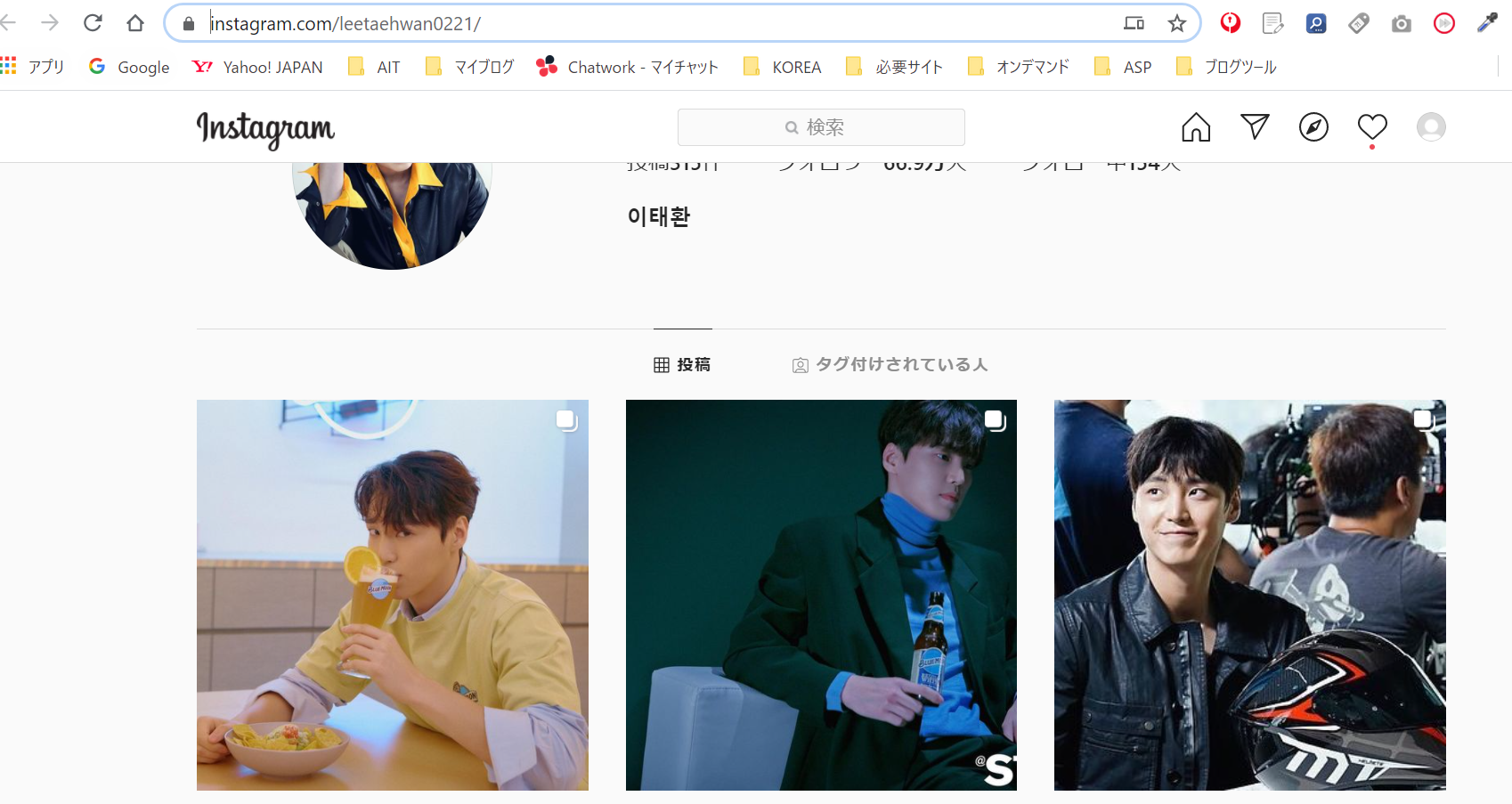The width and height of the screenshot is (1512, 804).
Task: Open the KOREA bookmarks folder
Action: pyautogui.click(x=783, y=67)
